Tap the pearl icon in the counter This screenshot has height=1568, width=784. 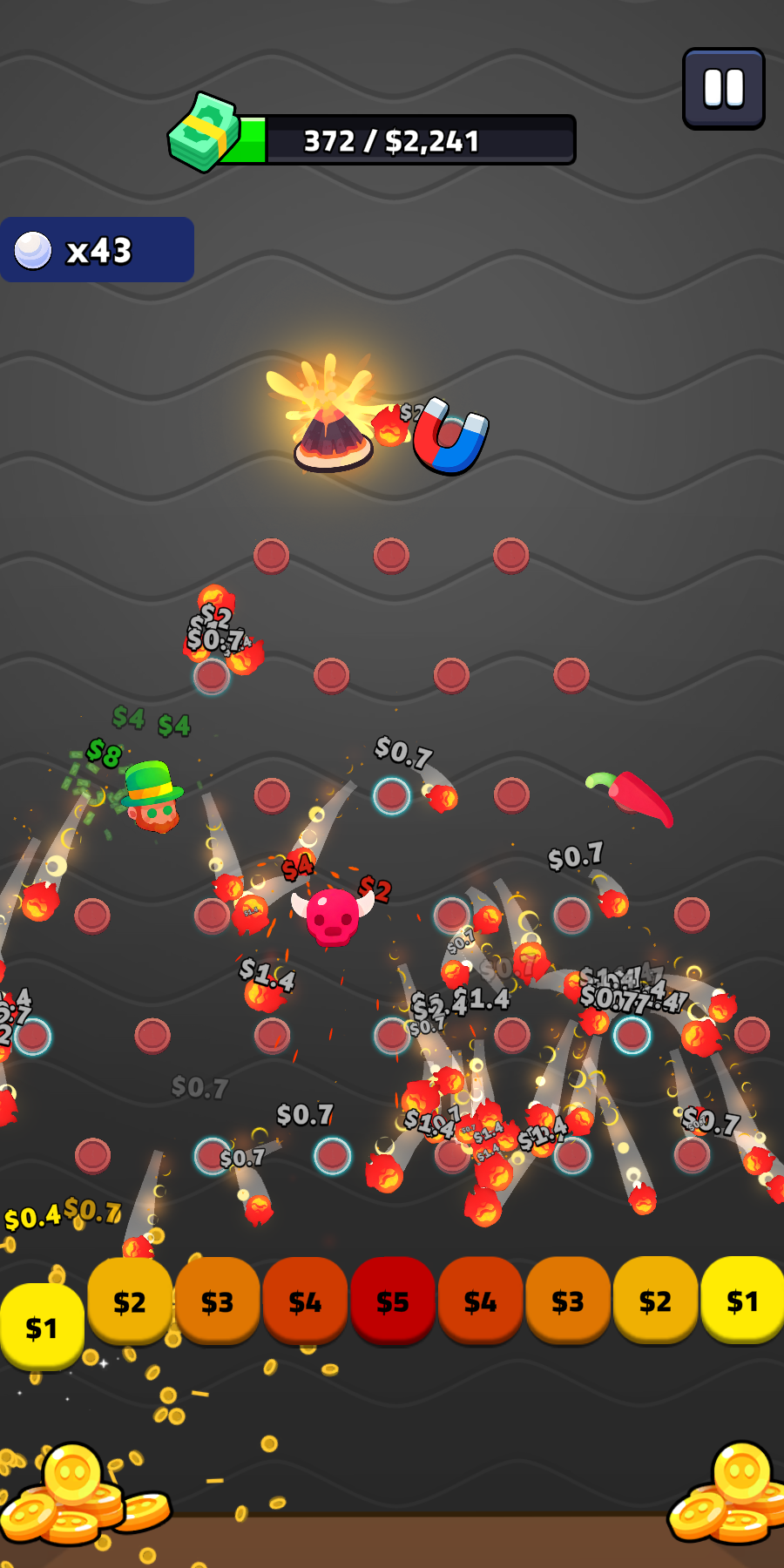point(33,250)
